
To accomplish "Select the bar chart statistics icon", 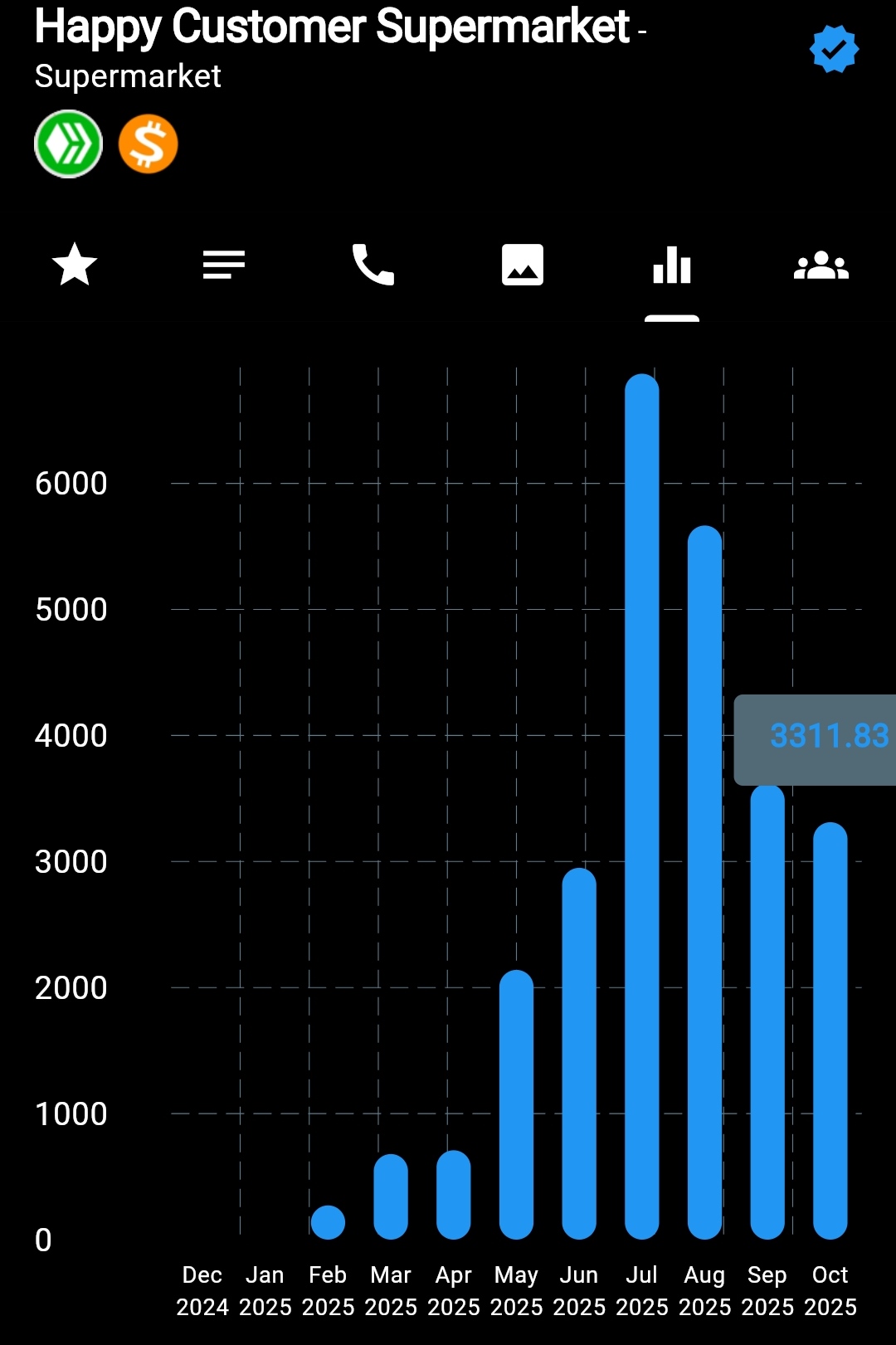I will click(671, 265).
